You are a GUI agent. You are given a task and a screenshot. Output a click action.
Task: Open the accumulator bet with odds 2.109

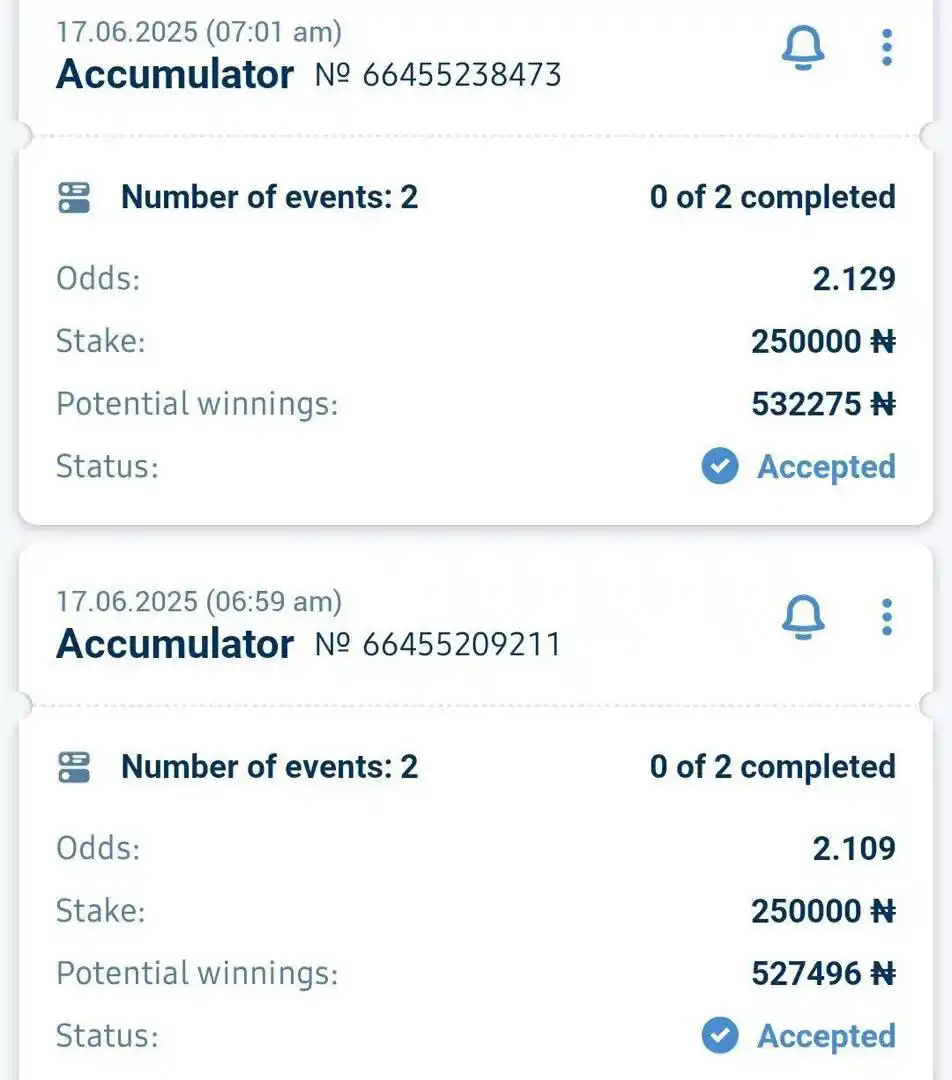pyautogui.click(x=475, y=900)
